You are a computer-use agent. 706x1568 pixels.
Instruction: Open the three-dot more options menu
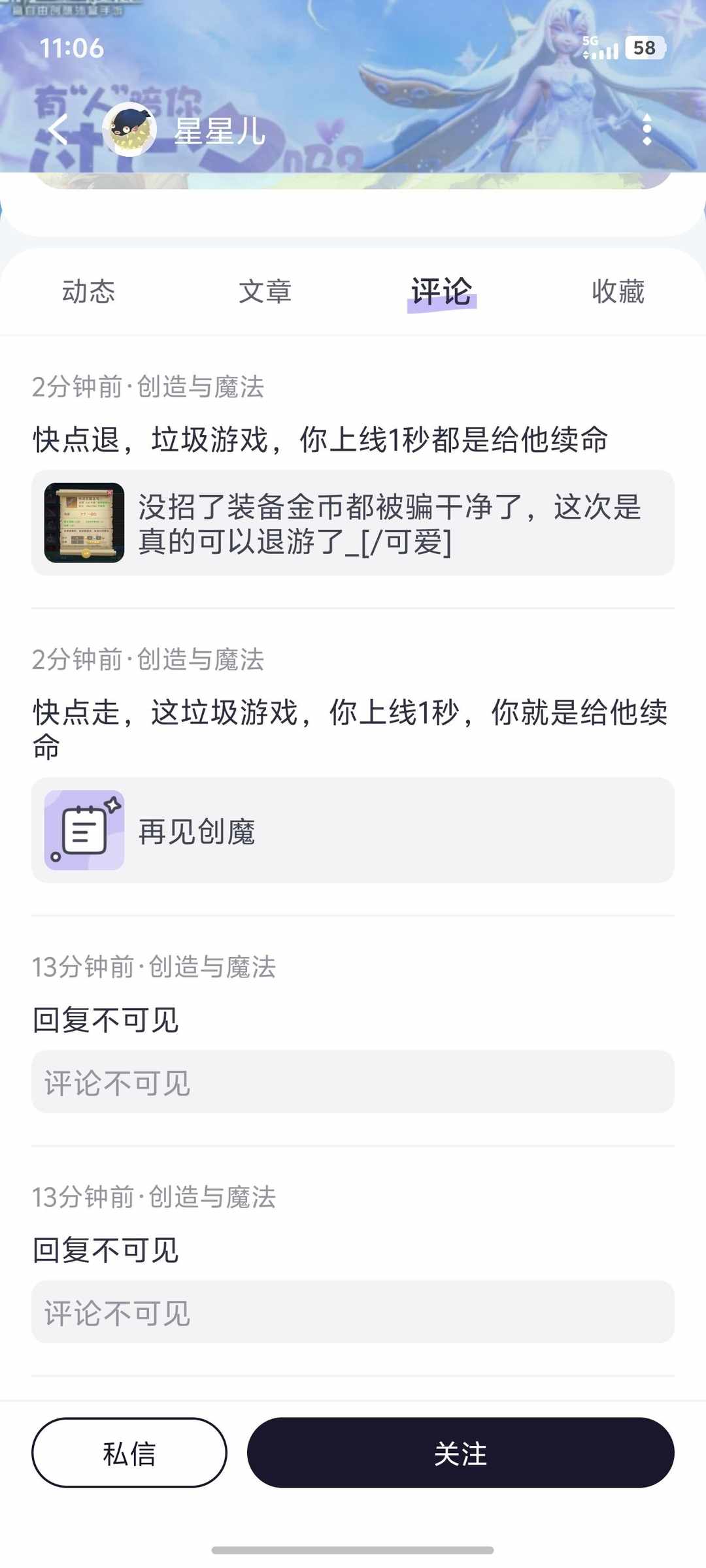click(647, 131)
